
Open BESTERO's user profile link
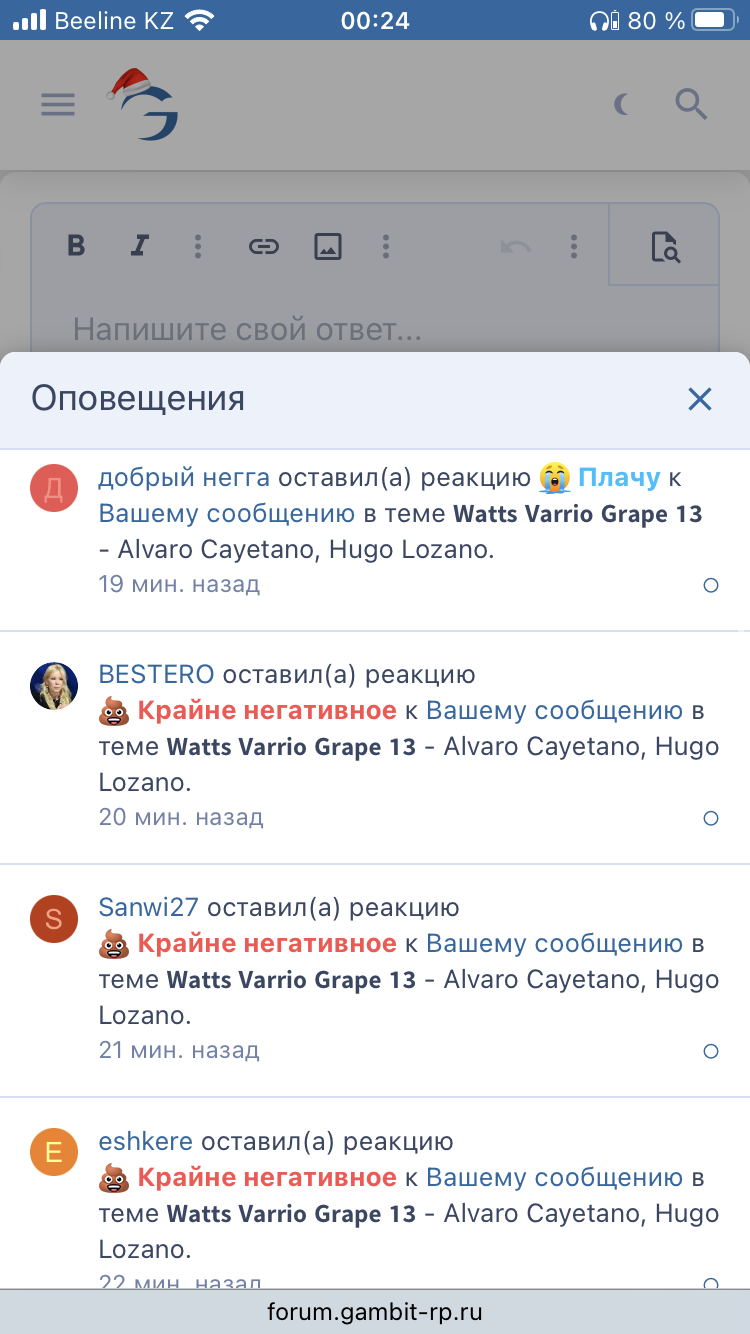(156, 675)
